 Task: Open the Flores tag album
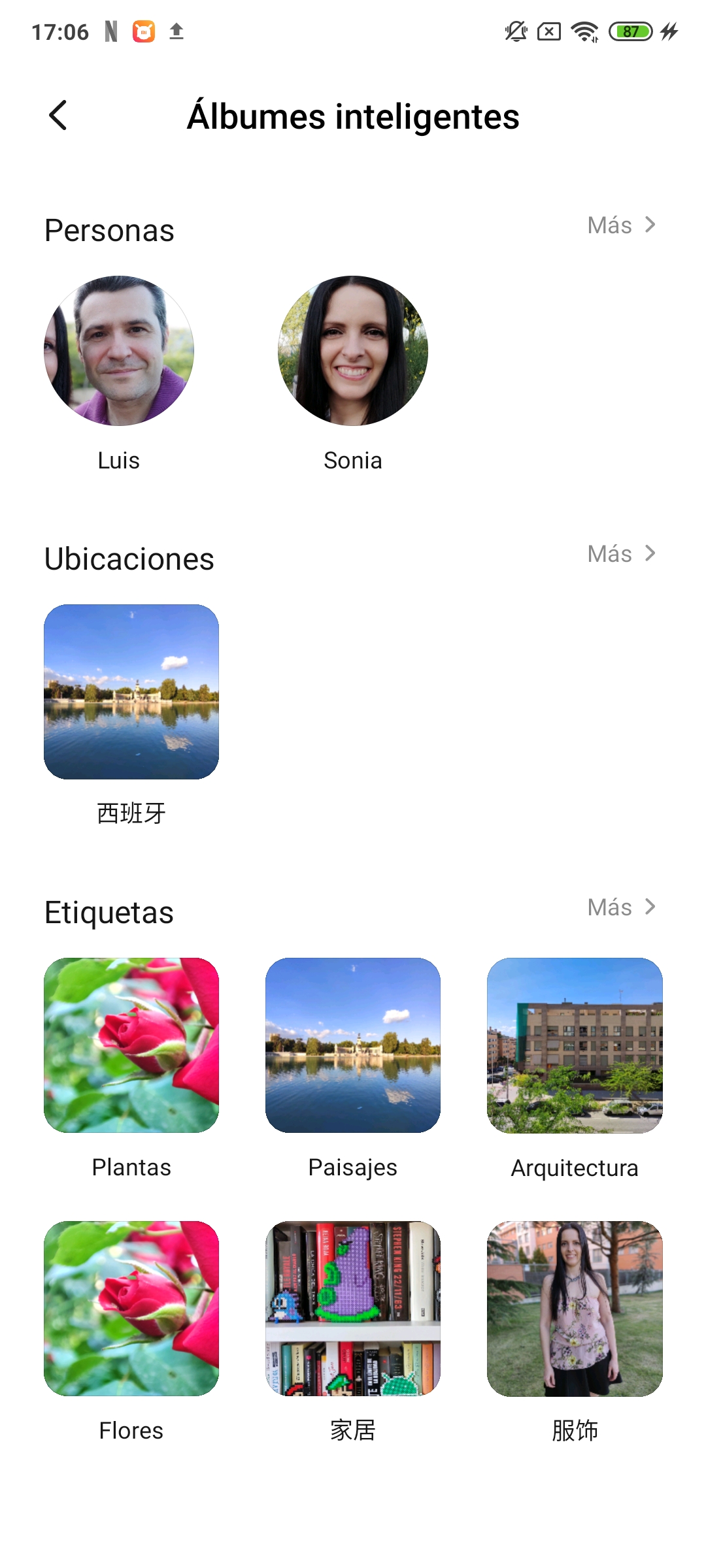pyautogui.click(x=131, y=1309)
